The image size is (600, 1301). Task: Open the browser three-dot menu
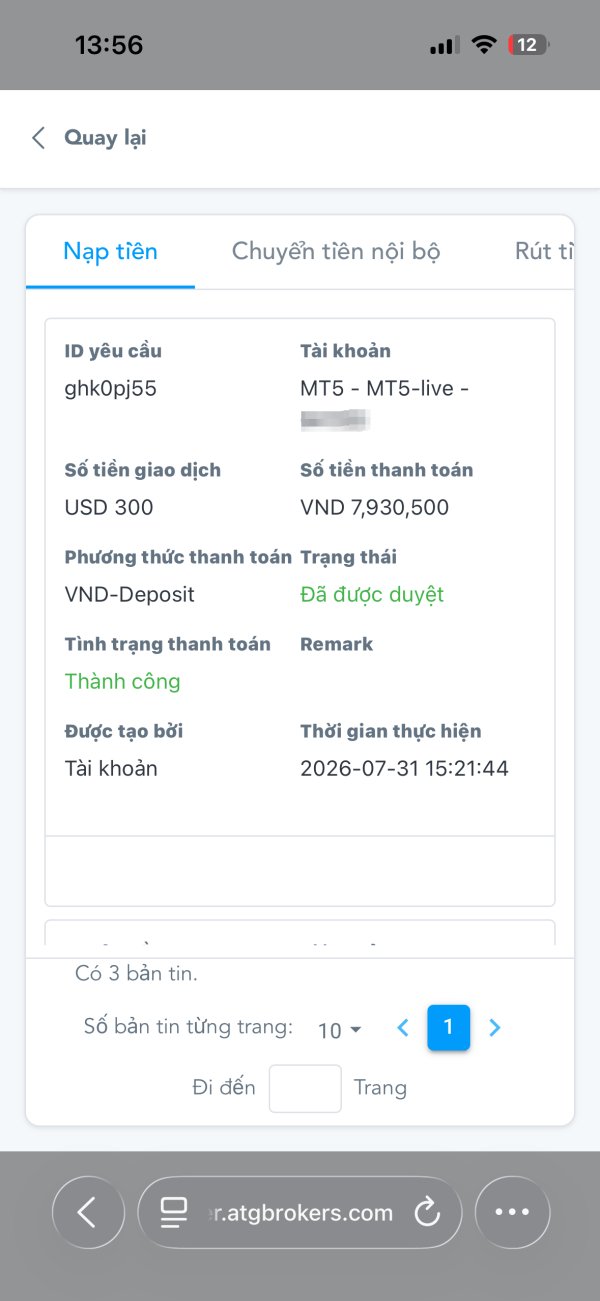point(512,1213)
